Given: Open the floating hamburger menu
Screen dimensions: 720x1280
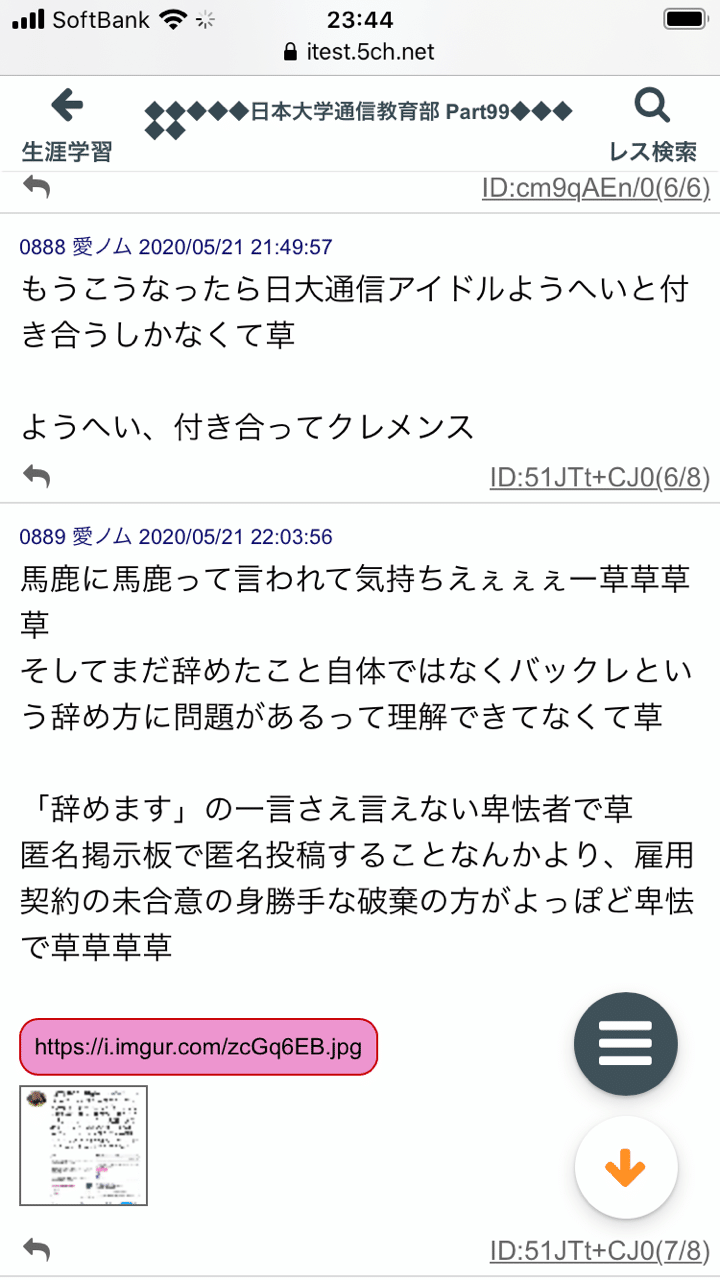Looking at the screenshot, I should click(x=626, y=1044).
